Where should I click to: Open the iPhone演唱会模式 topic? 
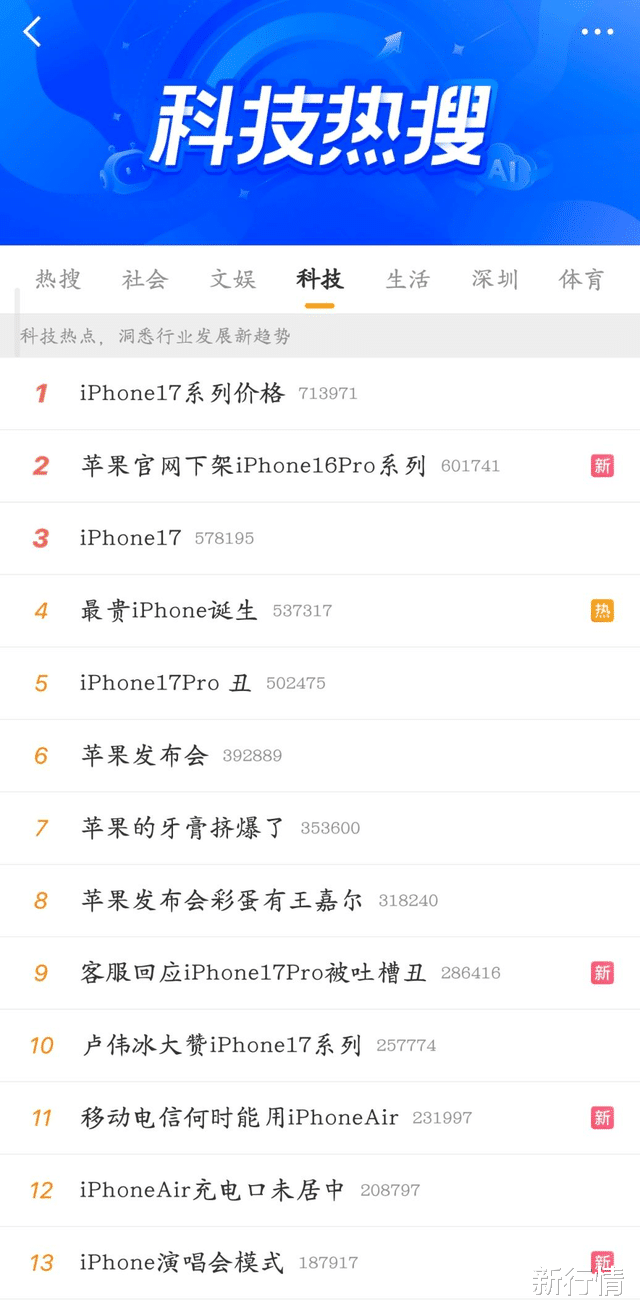point(182,1262)
